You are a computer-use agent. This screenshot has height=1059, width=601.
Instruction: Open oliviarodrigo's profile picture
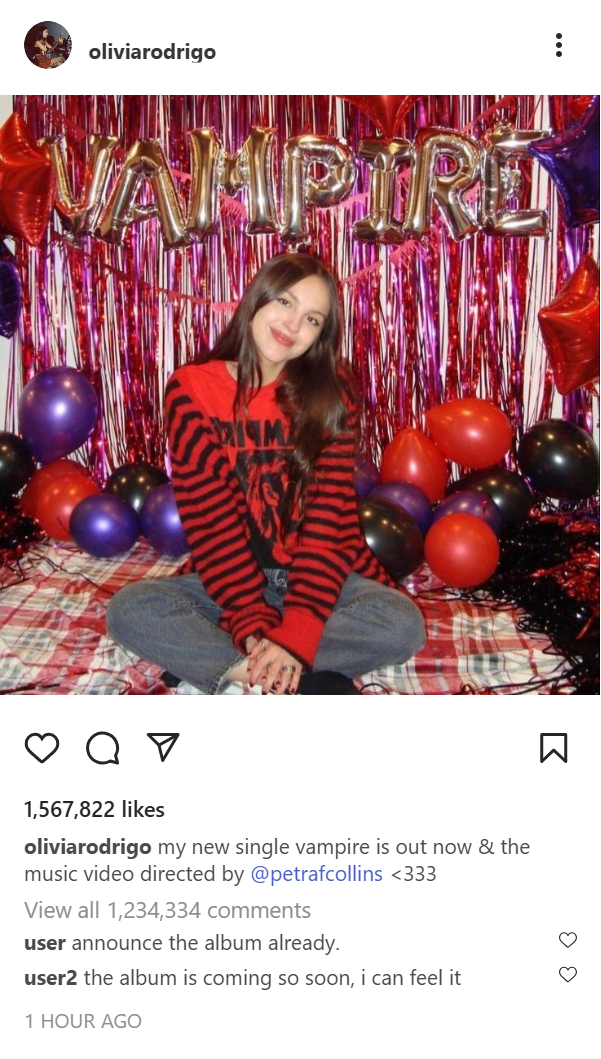tap(48, 45)
